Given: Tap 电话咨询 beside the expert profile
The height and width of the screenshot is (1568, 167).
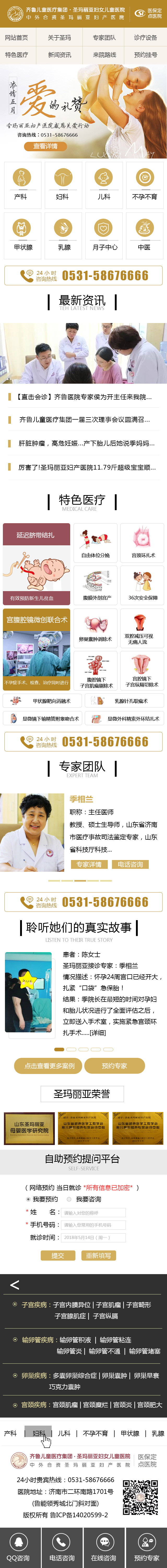Looking at the screenshot, I should (130, 864).
